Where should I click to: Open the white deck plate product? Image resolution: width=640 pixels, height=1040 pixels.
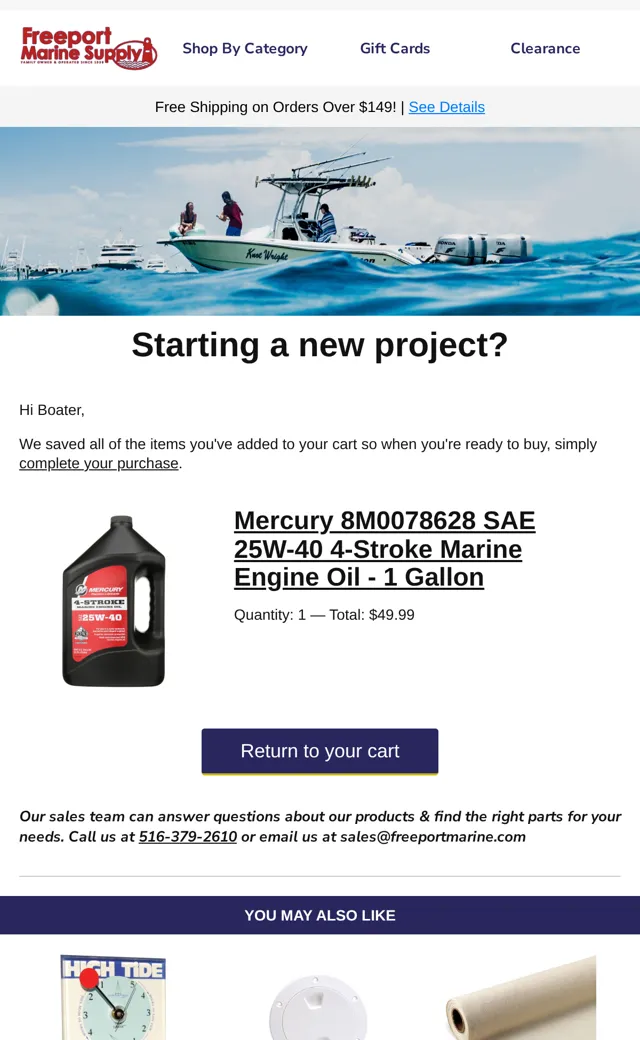318,1008
